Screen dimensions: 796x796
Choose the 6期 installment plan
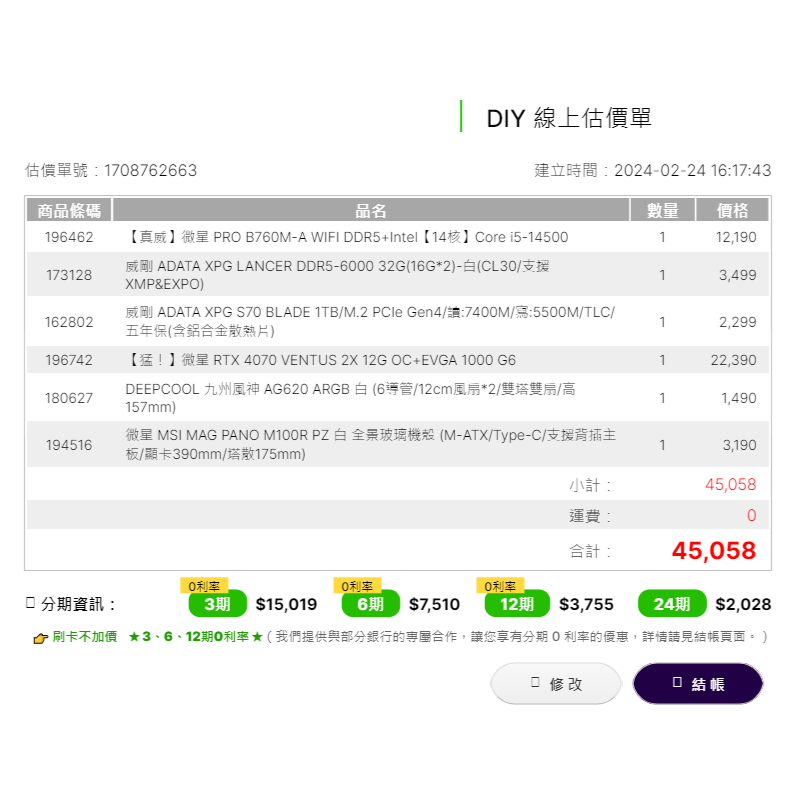(x=371, y=604)
